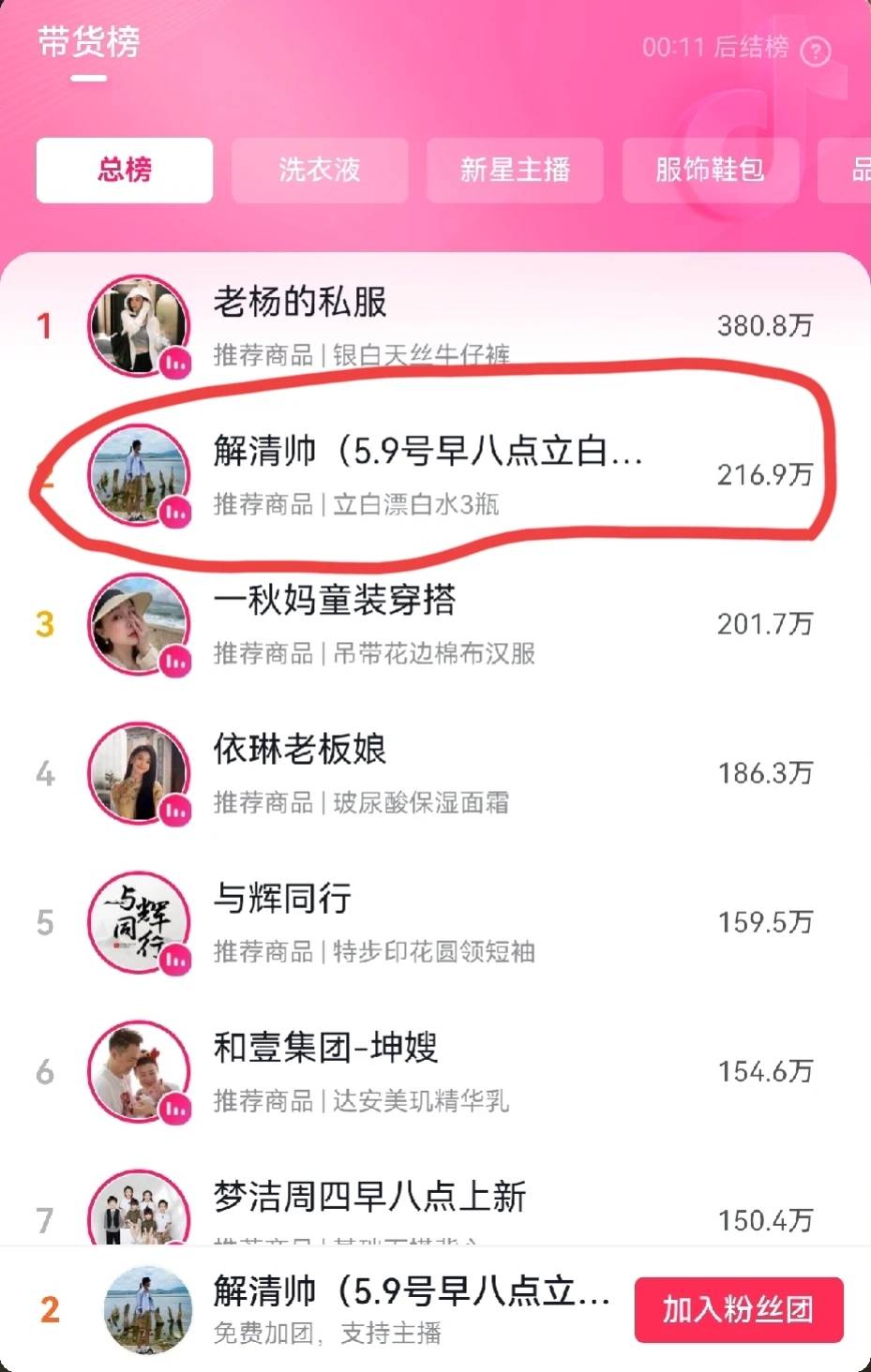Switch to the 洗衣液 tab
Screen dimensions: 871x1372
pos(320,170)
